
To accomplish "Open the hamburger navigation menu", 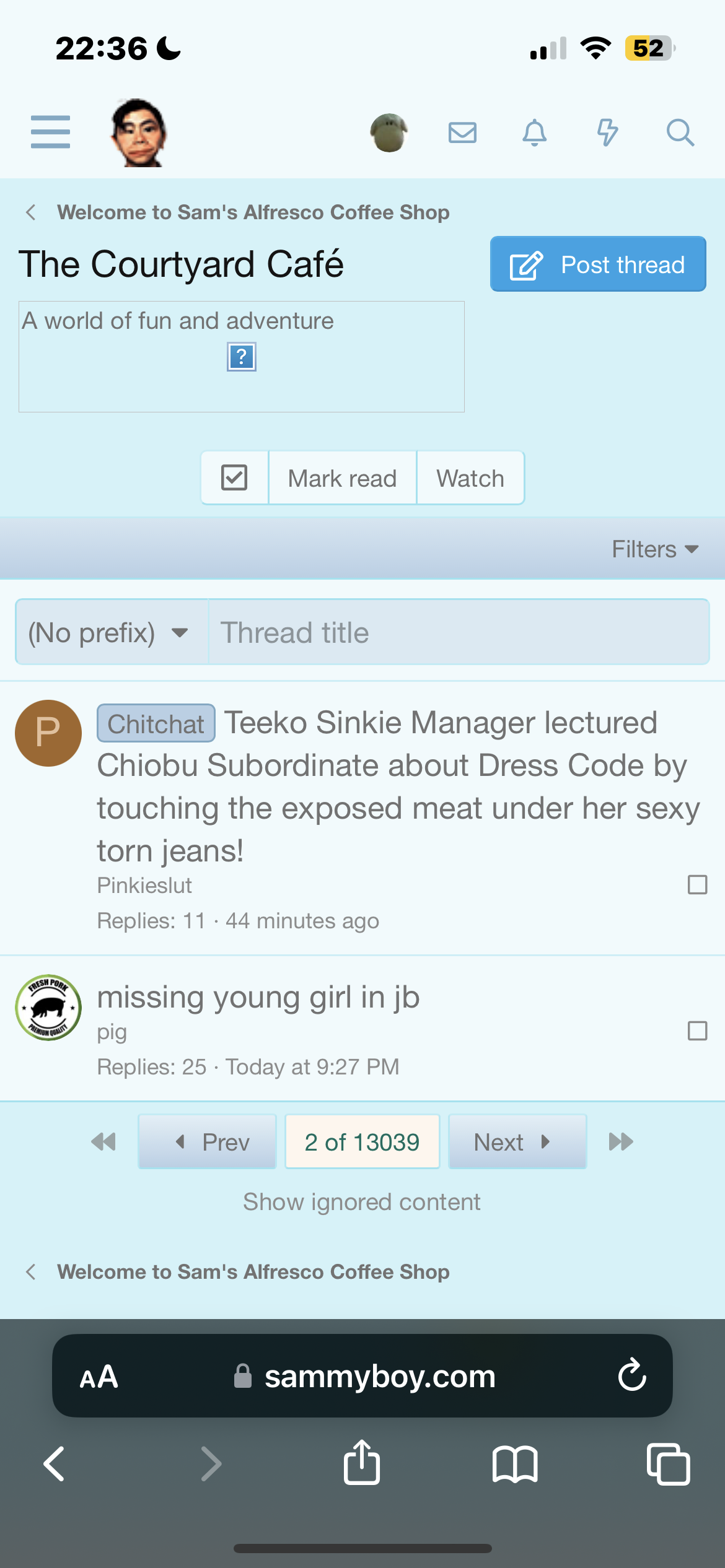I will click(x=50, y=132).
